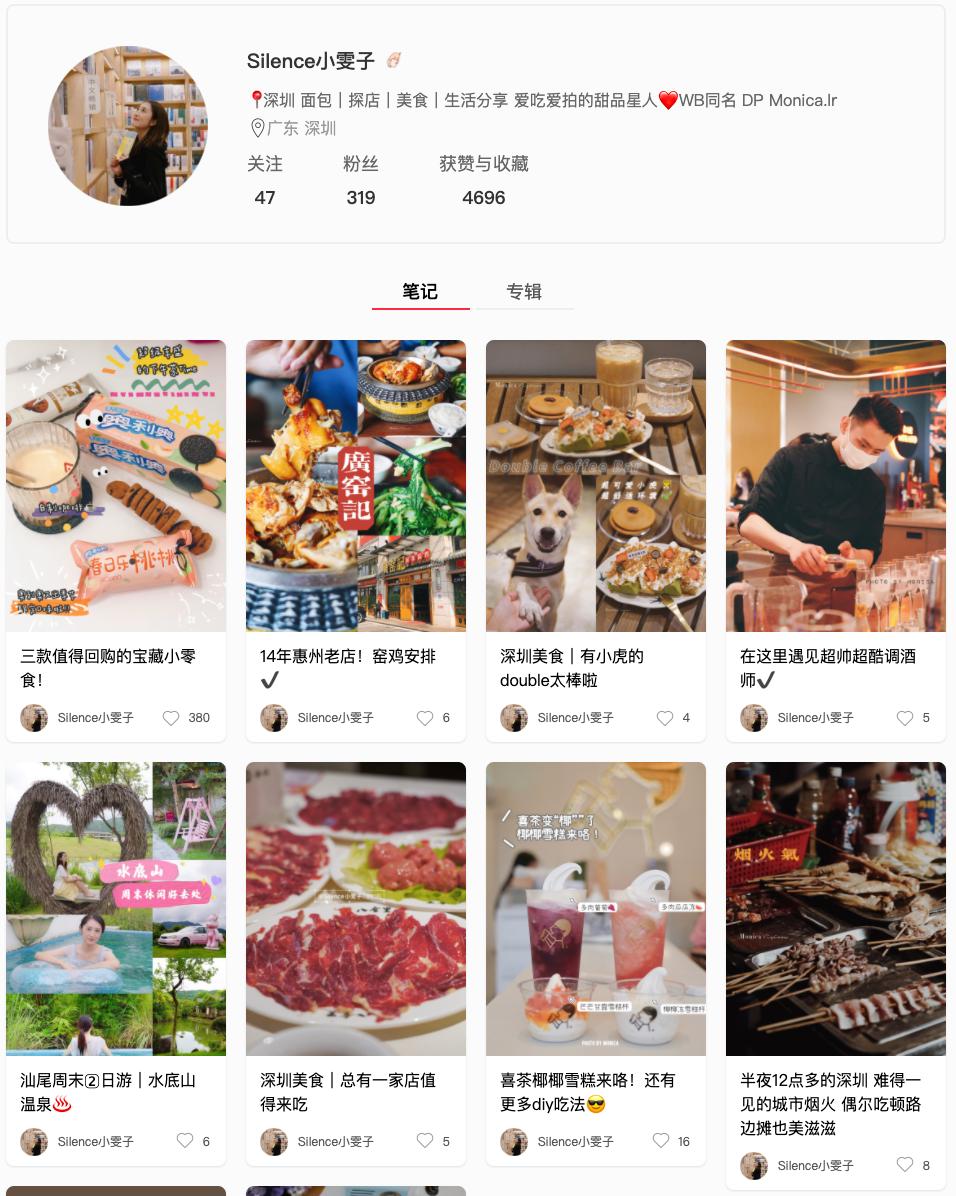Click the Silence小雯子 username heading
Viewport: 956px width, 1196px height.
tap(310, 61)
